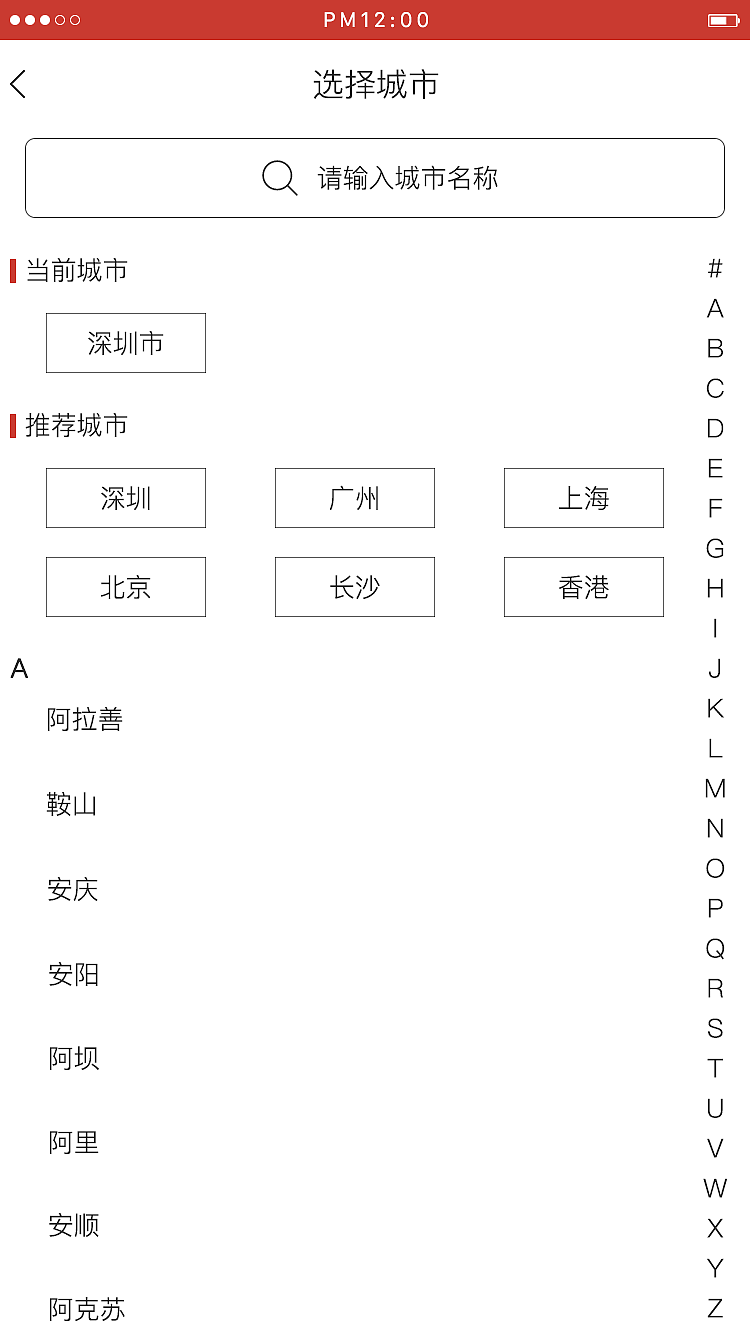This screenshot has width=750, height=1334.
Task: Jump to letter A in the index
Action: pyautogui.click(x=714, y=308)
